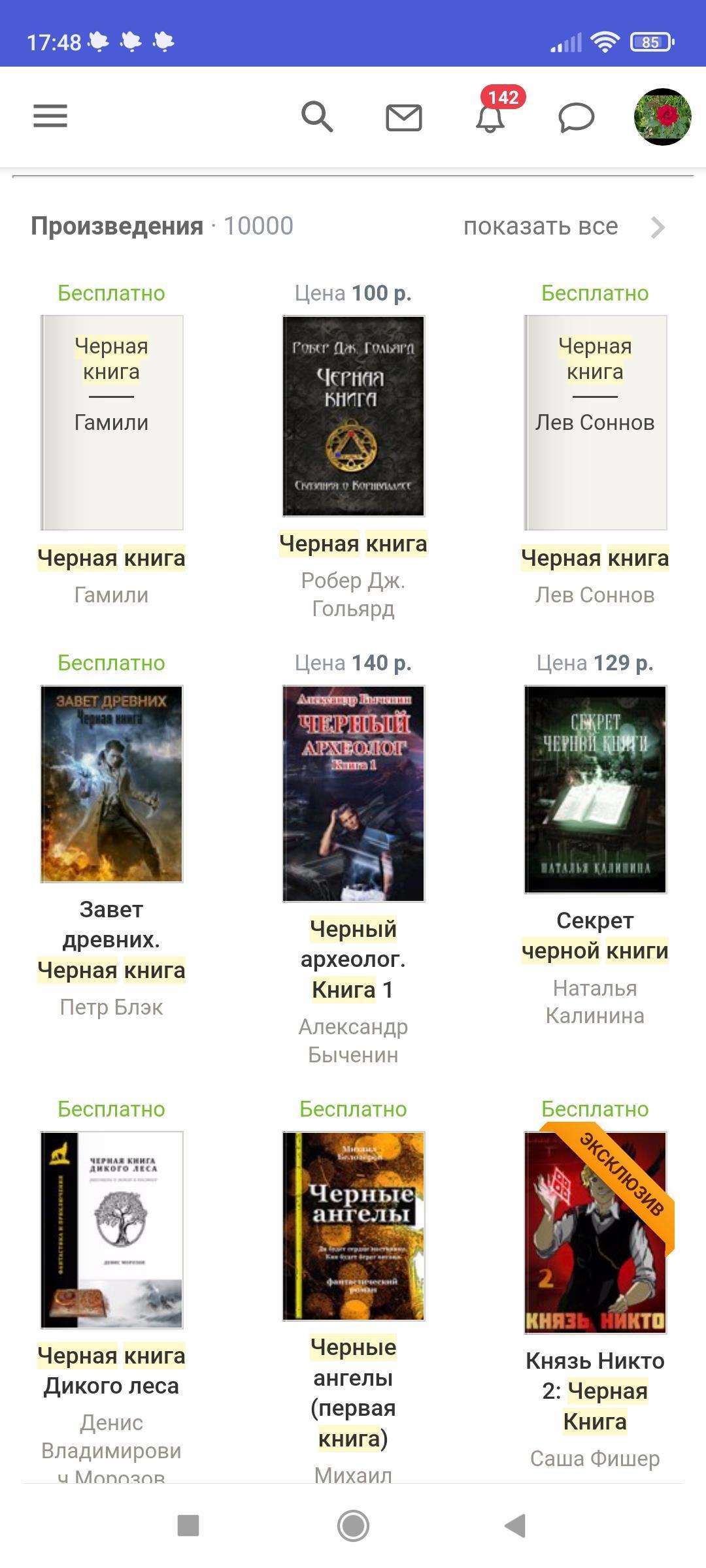Select «Черные ангелы (первая книга)» book
This screenshot has width=706, height=1568.
pyautogui.click(x=354, y=1226)
